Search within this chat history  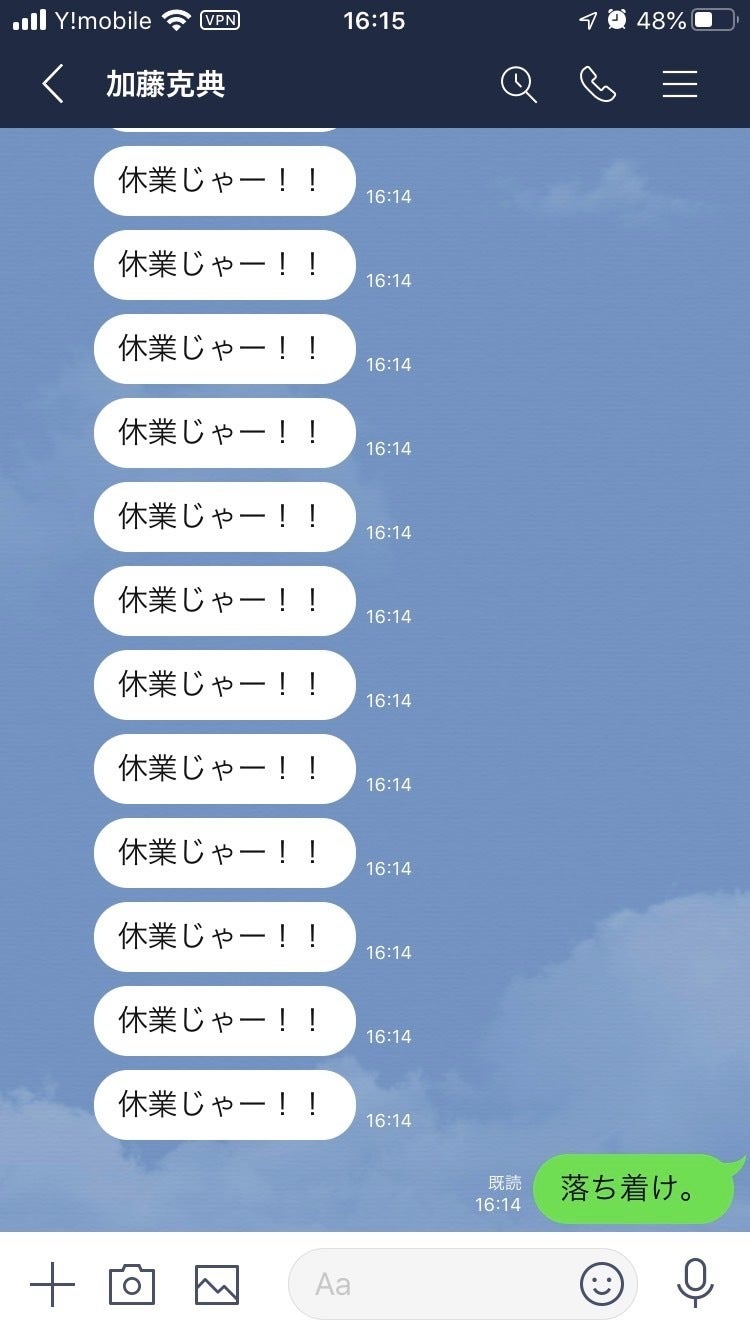pyautogui.click(x=518, y=85)
